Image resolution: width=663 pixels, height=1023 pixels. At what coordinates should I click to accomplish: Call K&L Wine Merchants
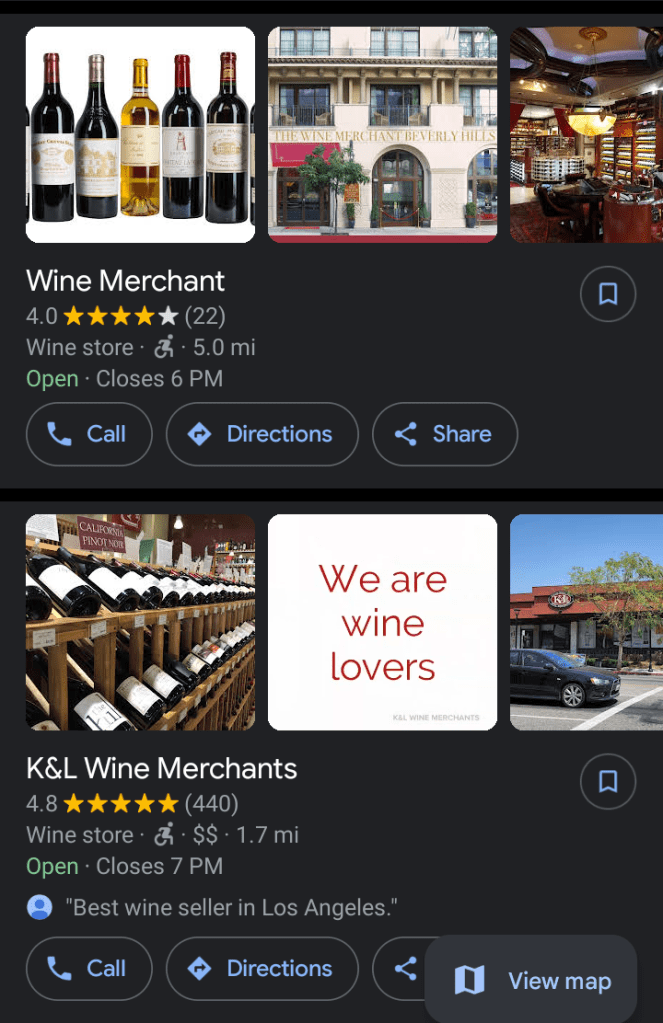[x=89, y=968]
